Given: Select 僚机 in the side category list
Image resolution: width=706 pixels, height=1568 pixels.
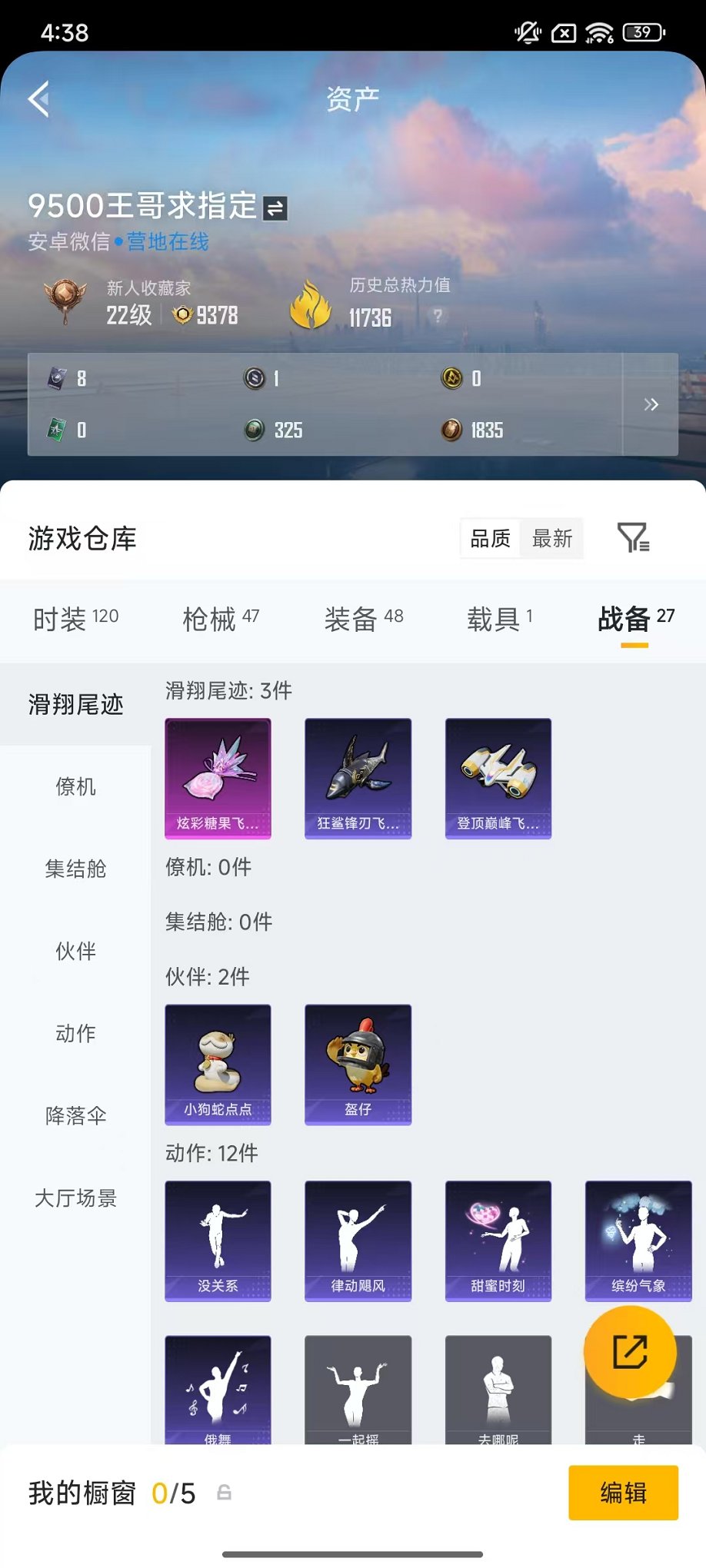Looking at the screenshot, I should [x=75, y=786].
